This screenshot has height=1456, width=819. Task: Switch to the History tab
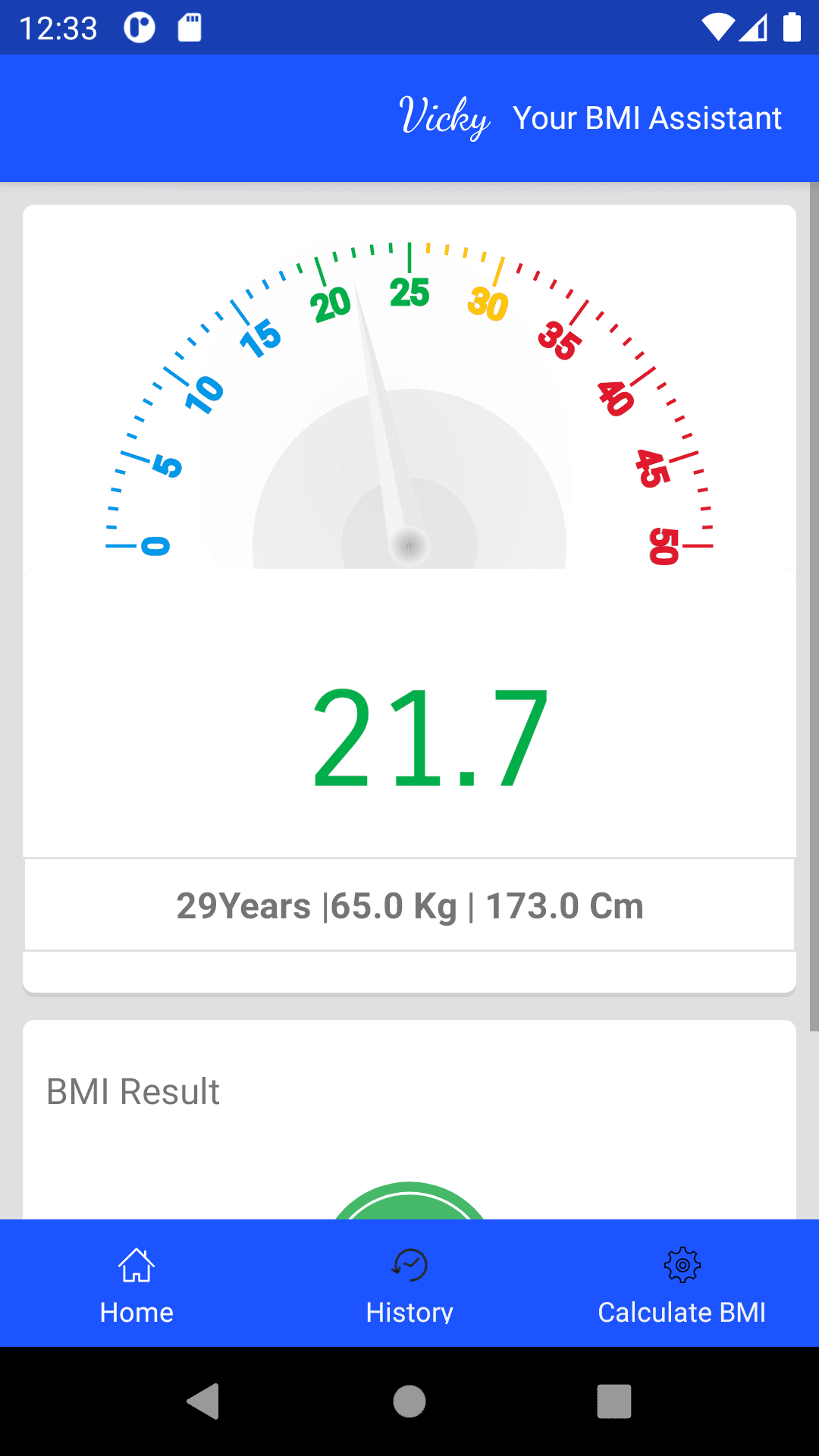(x=409, y=1312)
